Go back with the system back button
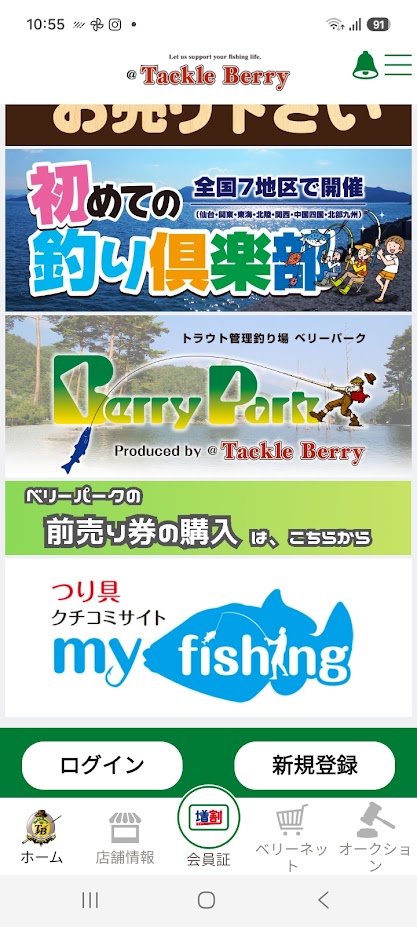 click(x=323, y=900)
